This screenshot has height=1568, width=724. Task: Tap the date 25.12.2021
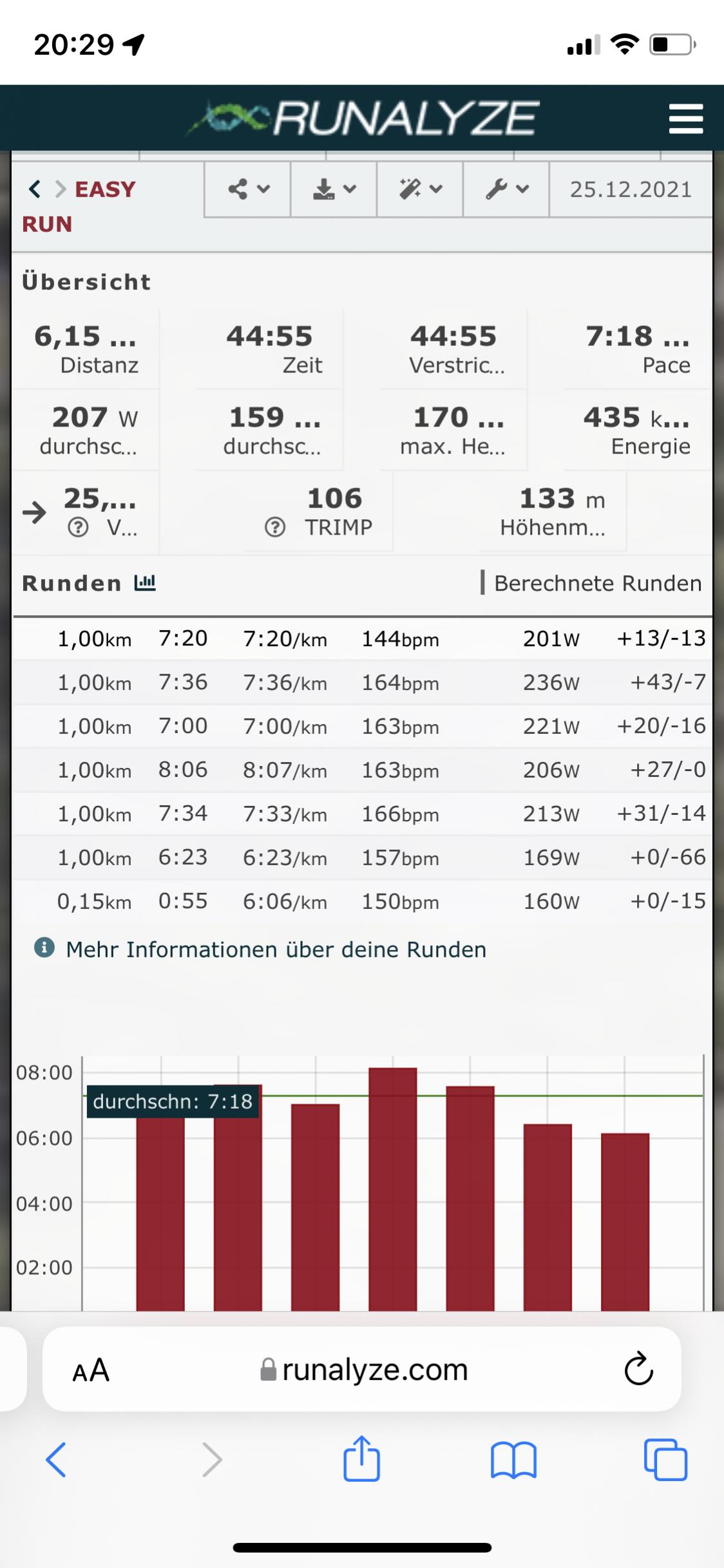pos(630,189)
